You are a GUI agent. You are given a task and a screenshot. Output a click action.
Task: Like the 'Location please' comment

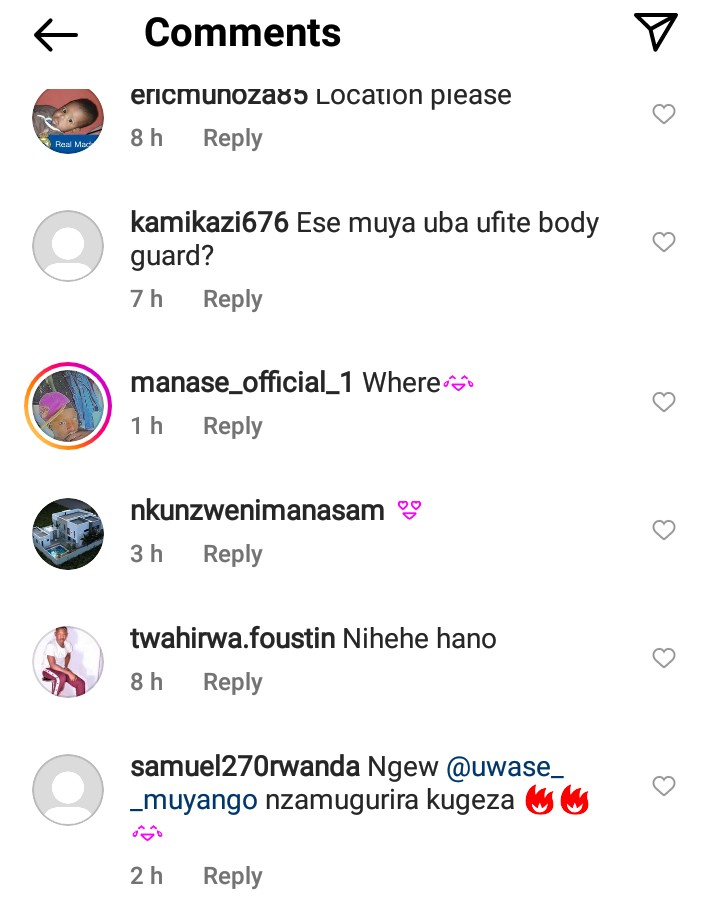664,114
